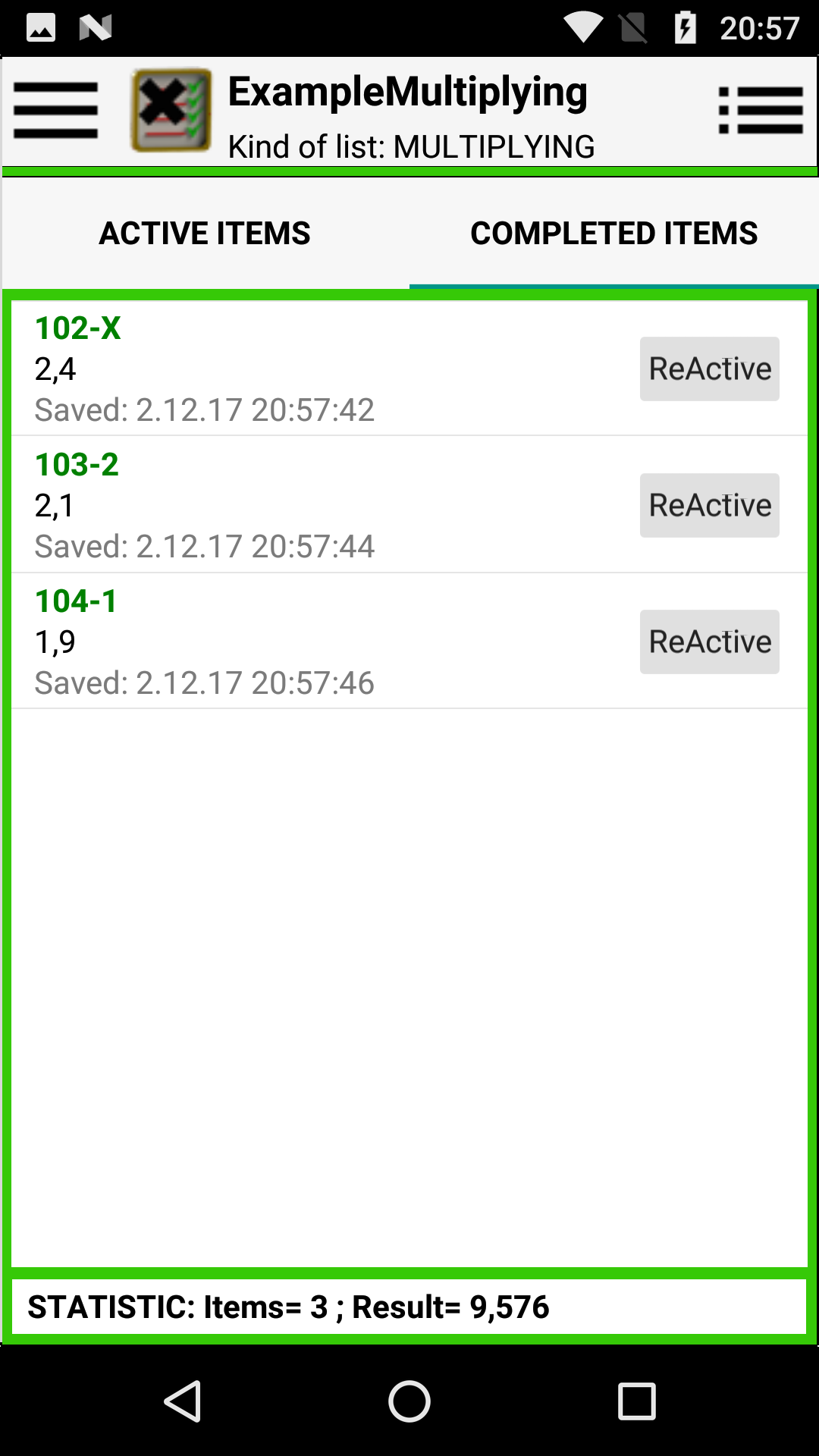Open the list options menu icon

pyautogui.click(x=761, y=111)
